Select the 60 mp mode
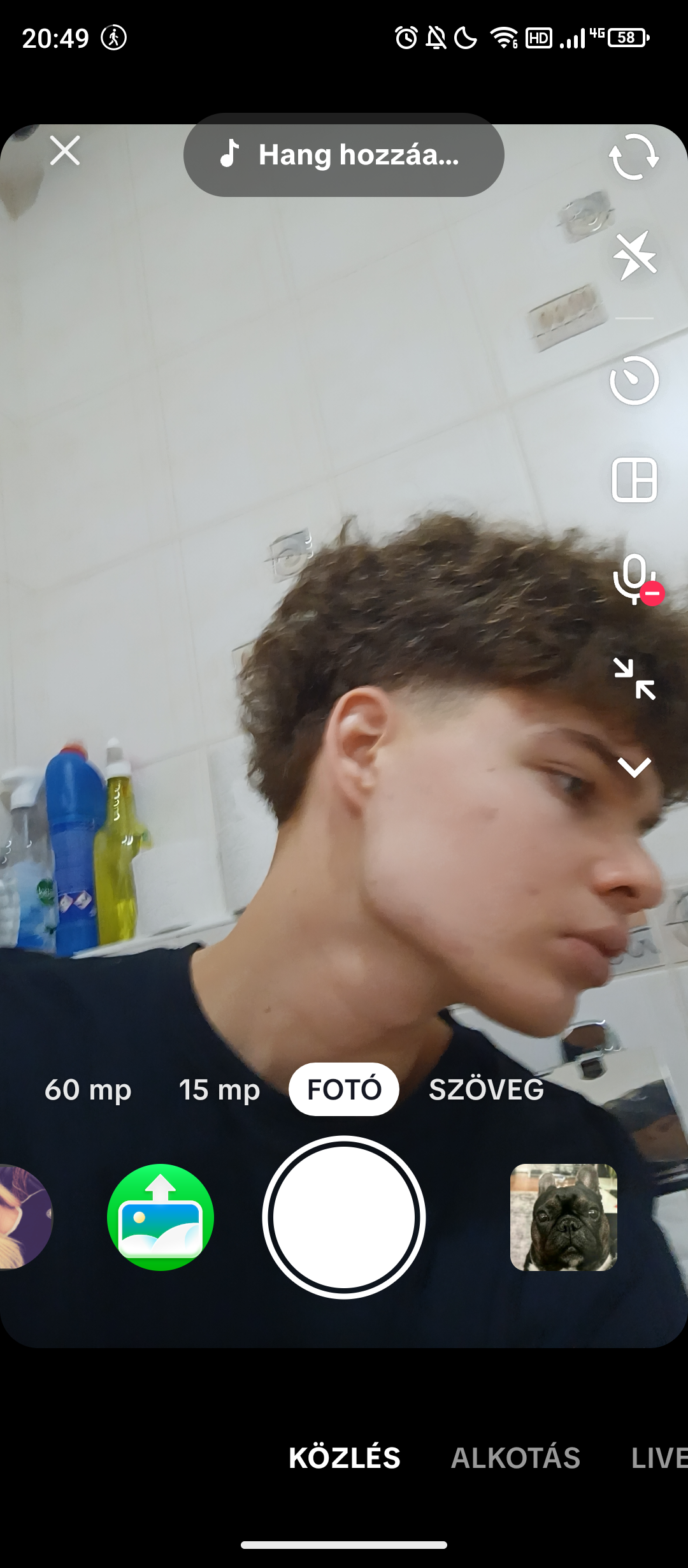688x1568 pixels. pos(88,1089)
